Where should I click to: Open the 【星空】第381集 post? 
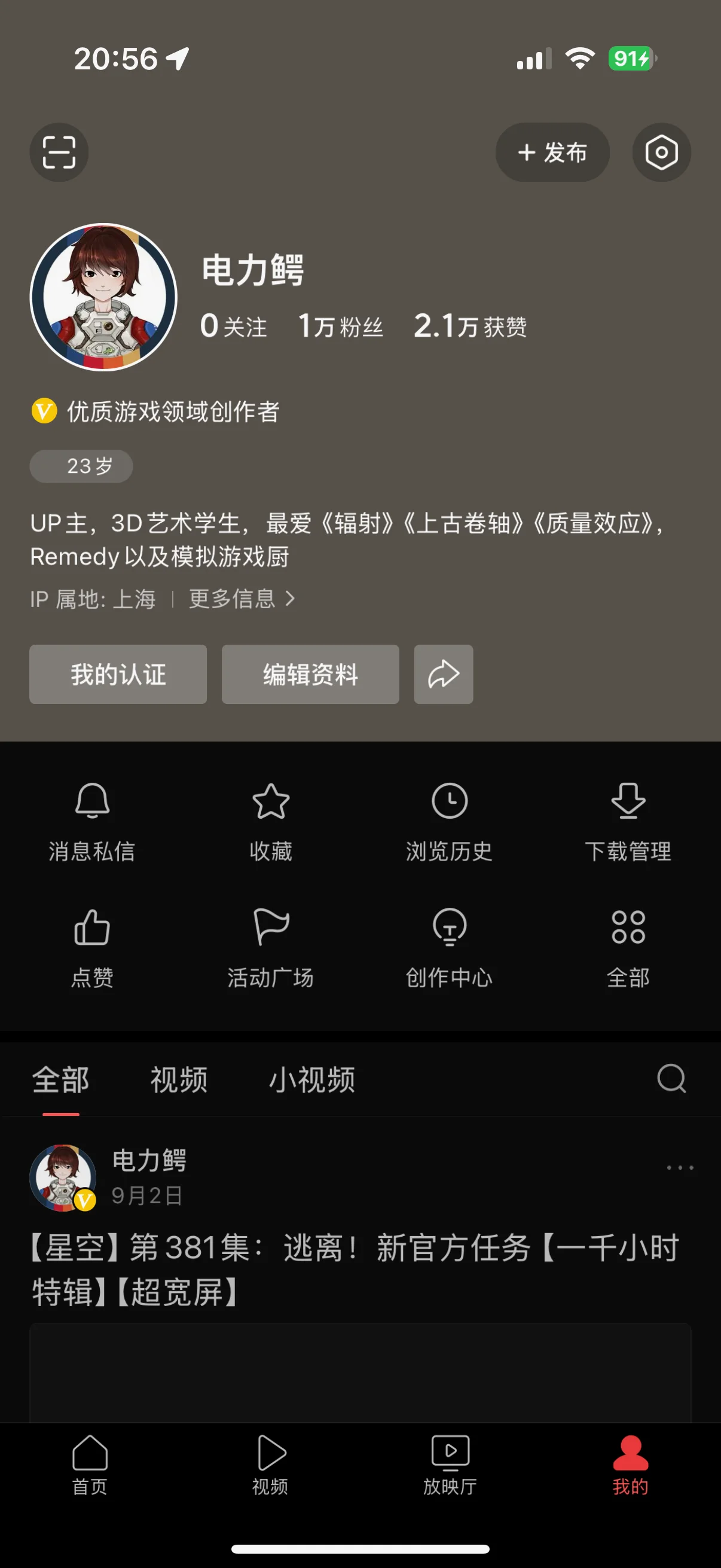356,1268
